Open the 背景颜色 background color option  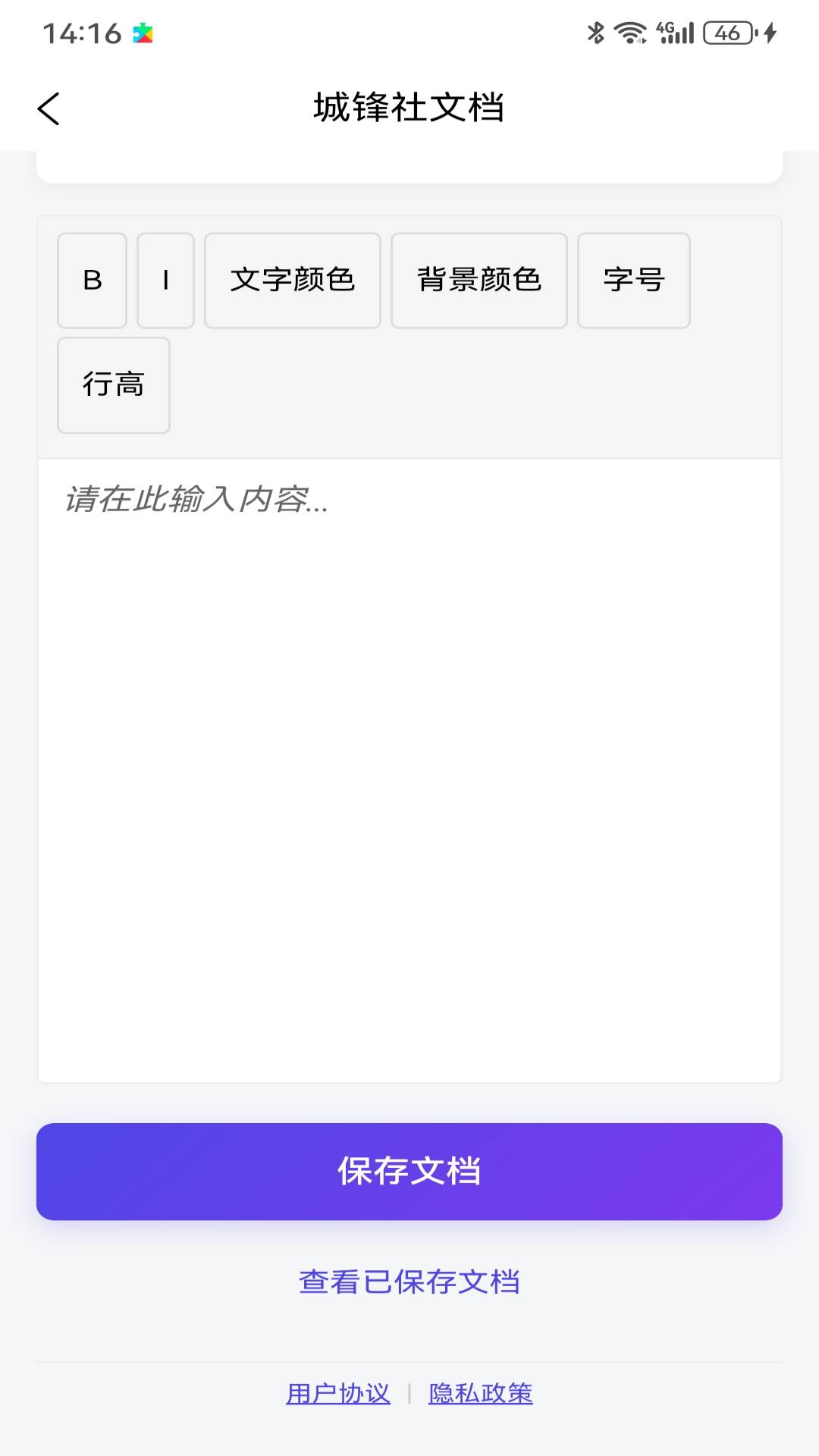(x=479, y=281)
